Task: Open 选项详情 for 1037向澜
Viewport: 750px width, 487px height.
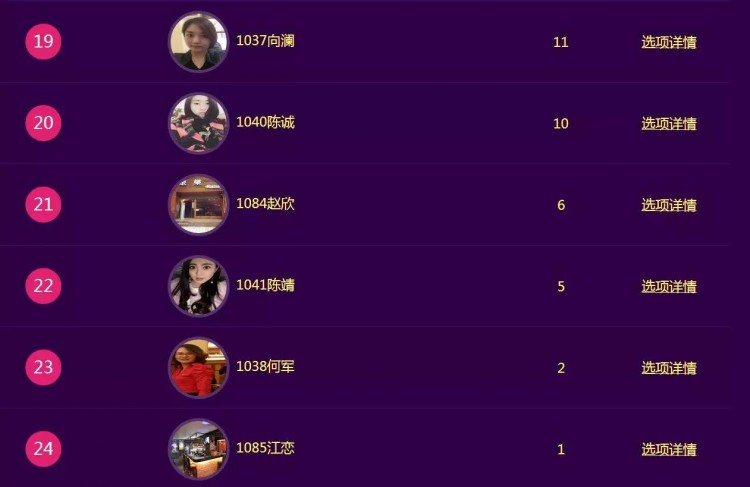Action: click(x=669, y=42)
